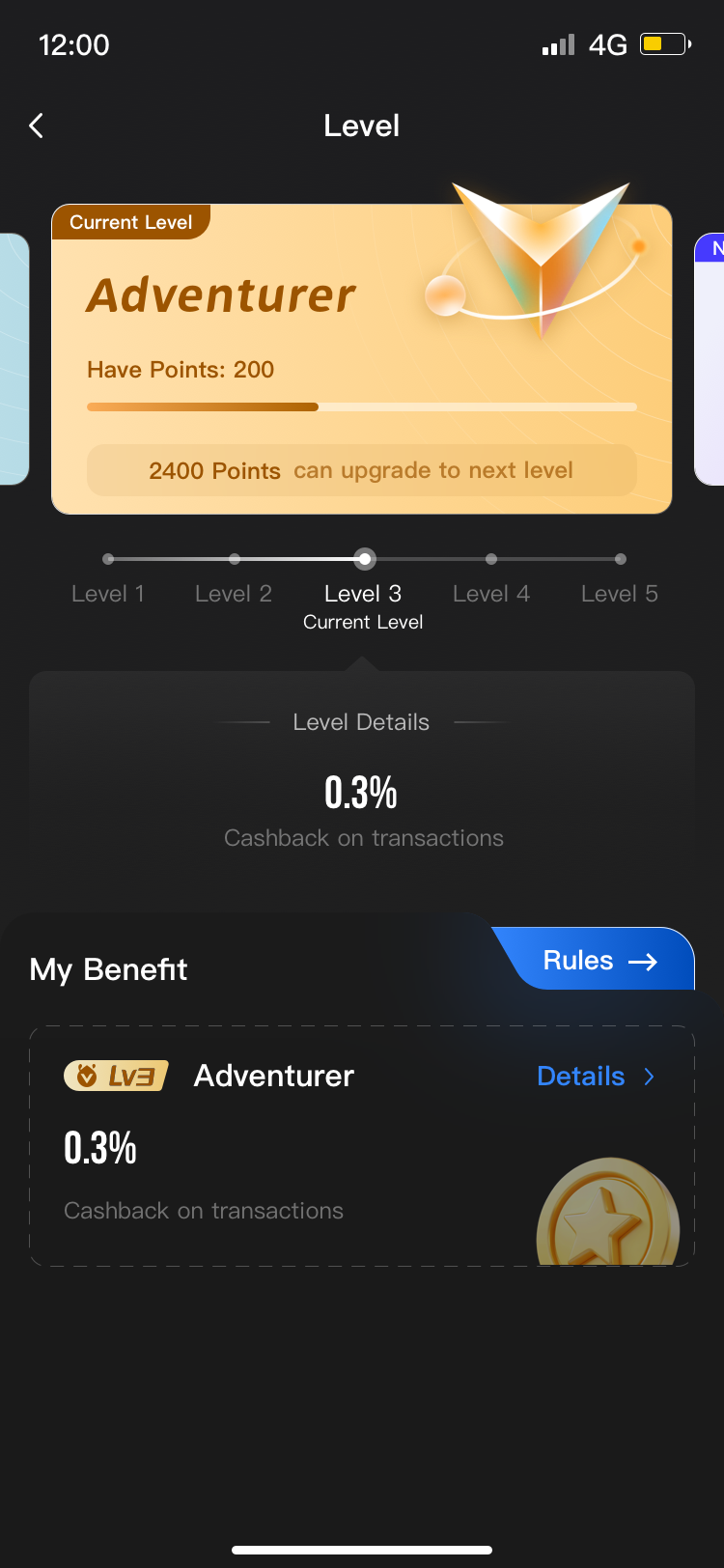Select the Level 4 milestone dot
The image size is (724, 1568).
[491, 558]
